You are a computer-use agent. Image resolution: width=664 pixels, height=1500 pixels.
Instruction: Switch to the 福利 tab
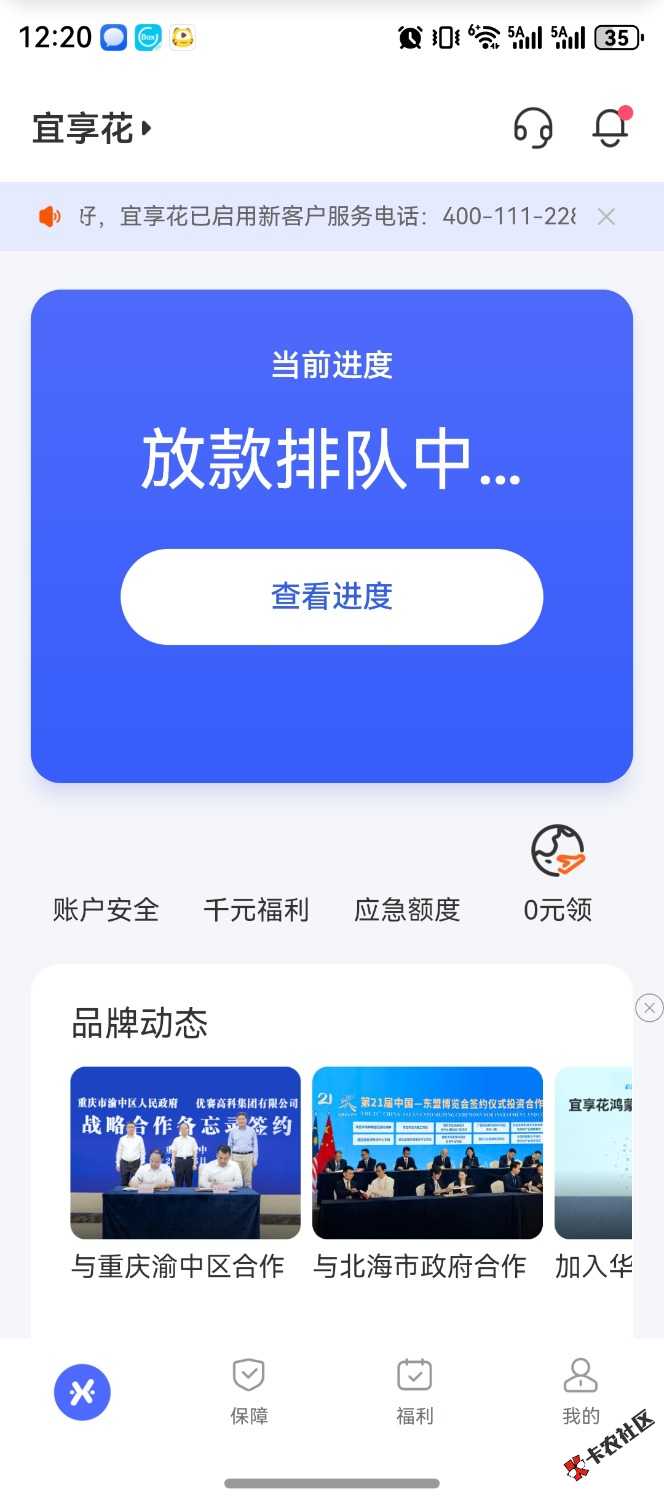tap(414, 1390)
